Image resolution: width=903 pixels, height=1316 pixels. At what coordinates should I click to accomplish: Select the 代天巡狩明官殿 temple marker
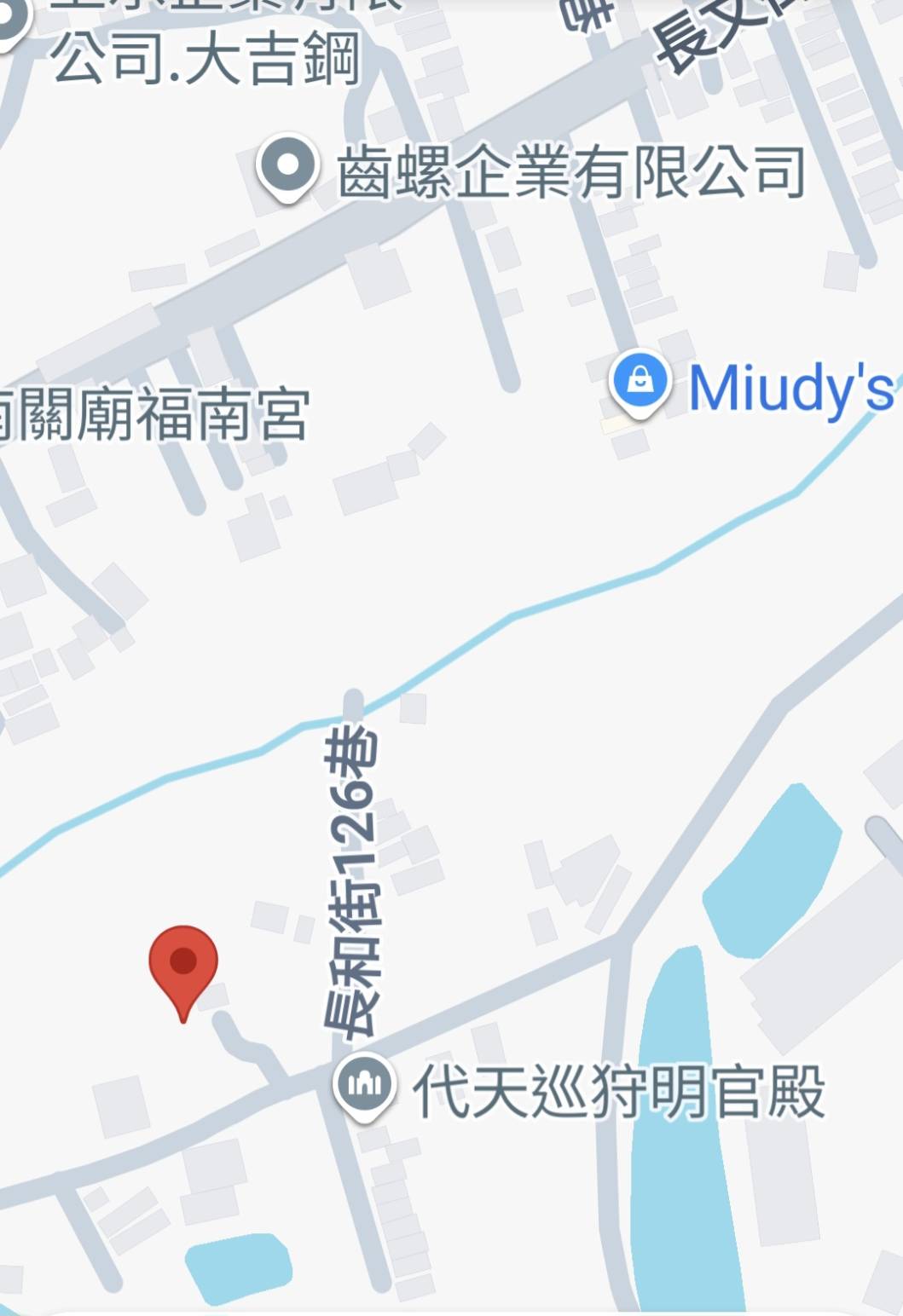[x=364, y=1084]
